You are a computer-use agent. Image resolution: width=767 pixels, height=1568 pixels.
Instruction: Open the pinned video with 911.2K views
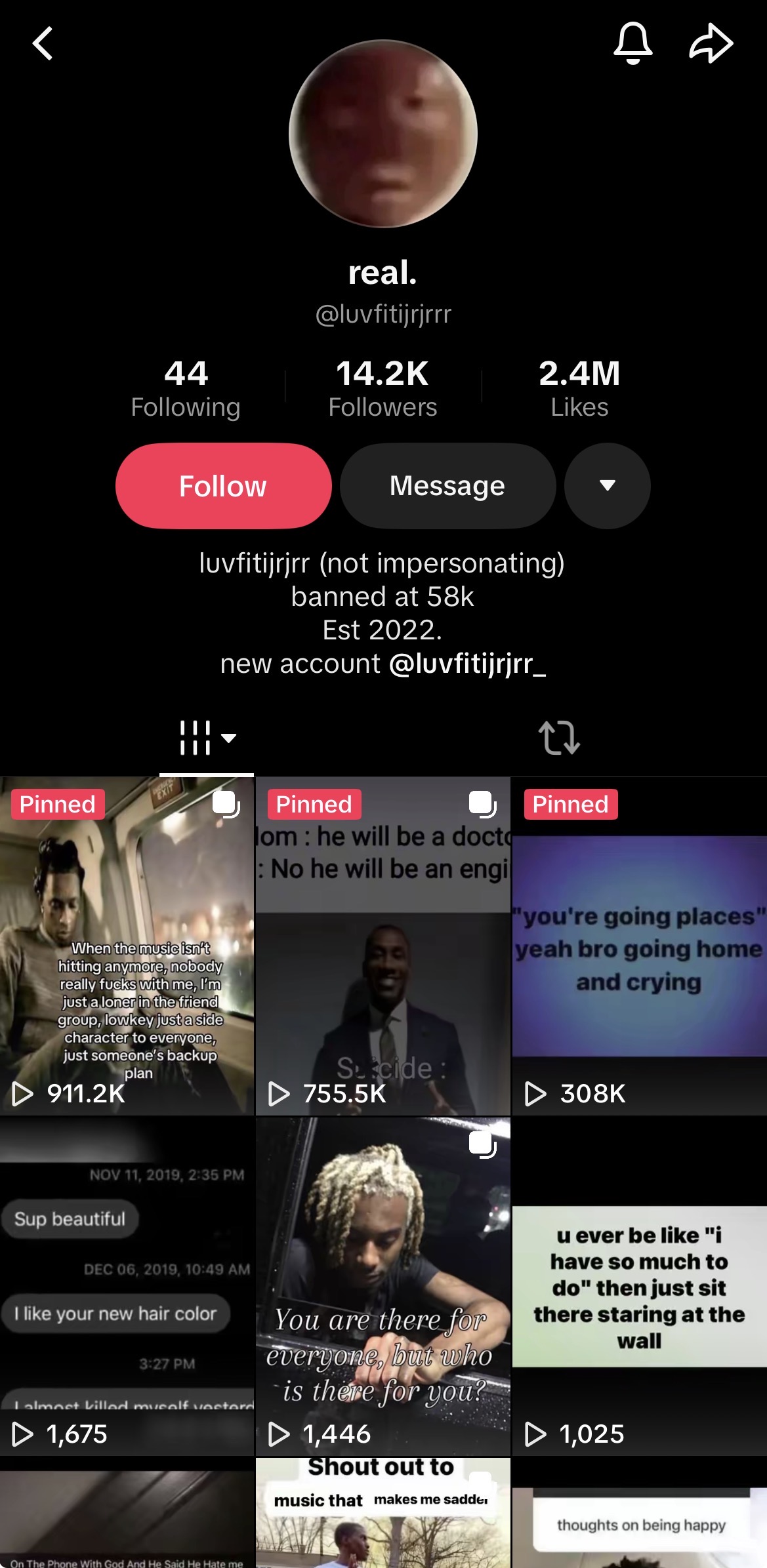pos(127,946)
